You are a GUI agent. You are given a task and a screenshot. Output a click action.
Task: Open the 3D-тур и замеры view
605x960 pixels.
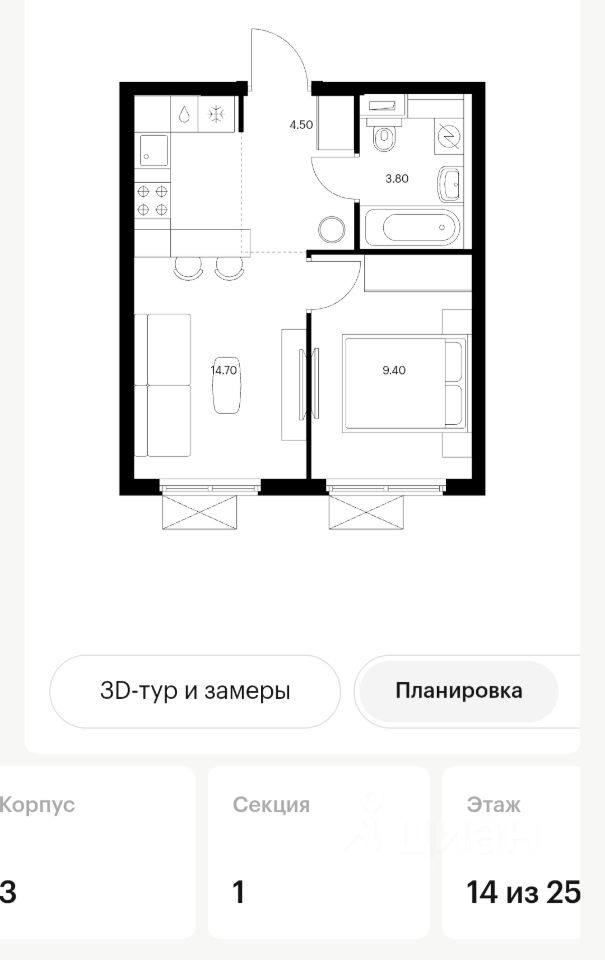[x=195, y=691]
